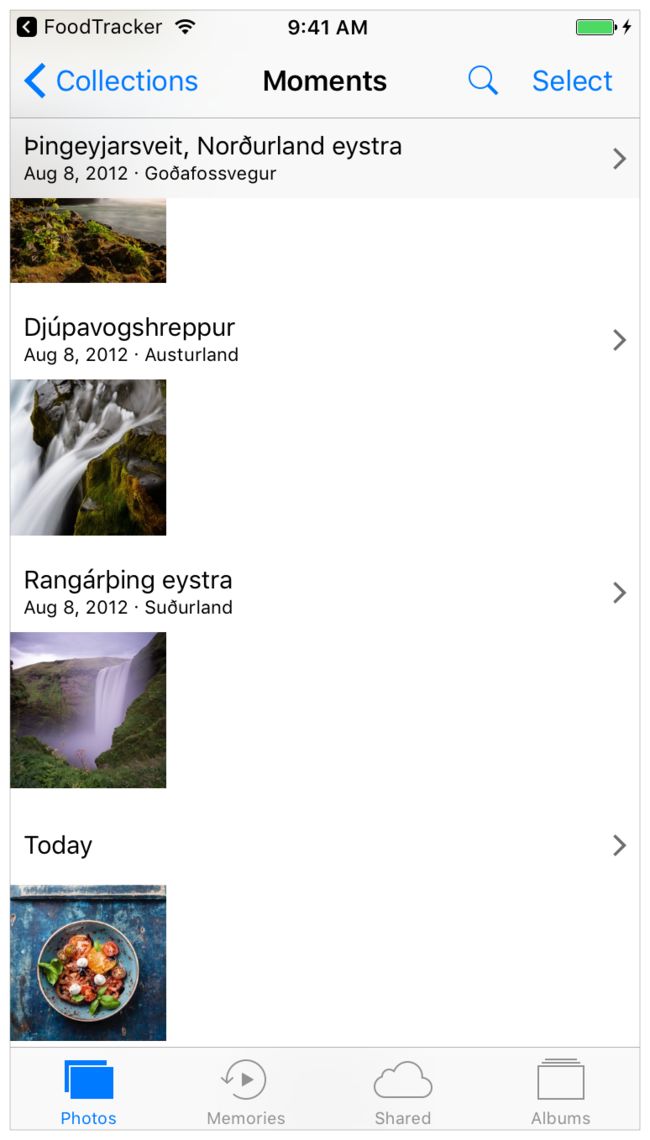Select the Photos tab
This screenshot has width=650, height=1140.
(x=89, y=1091)
